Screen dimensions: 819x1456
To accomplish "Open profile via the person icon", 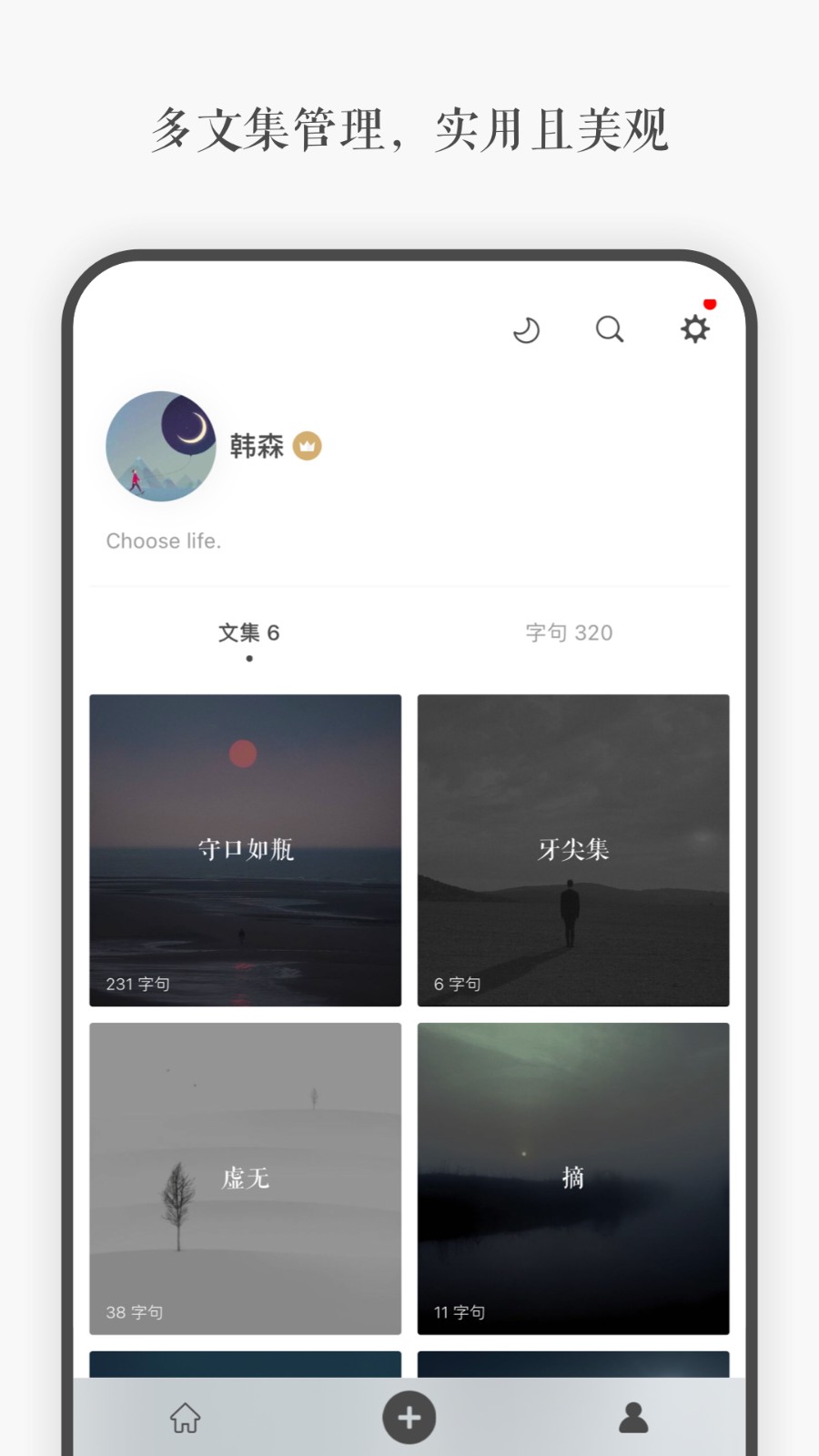I will [632, 1417].
